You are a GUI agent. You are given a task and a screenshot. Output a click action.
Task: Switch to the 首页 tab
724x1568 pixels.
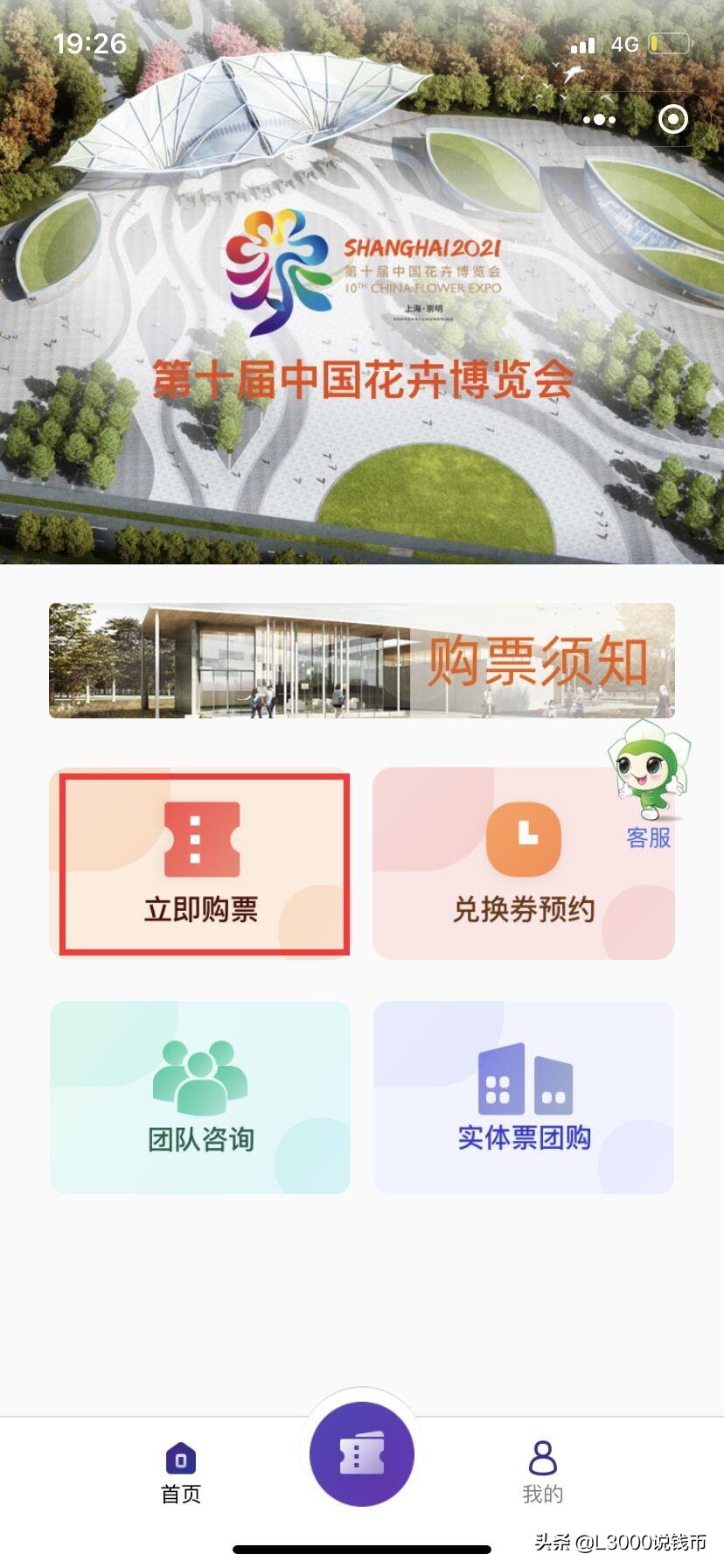[x=180, y=1470]
